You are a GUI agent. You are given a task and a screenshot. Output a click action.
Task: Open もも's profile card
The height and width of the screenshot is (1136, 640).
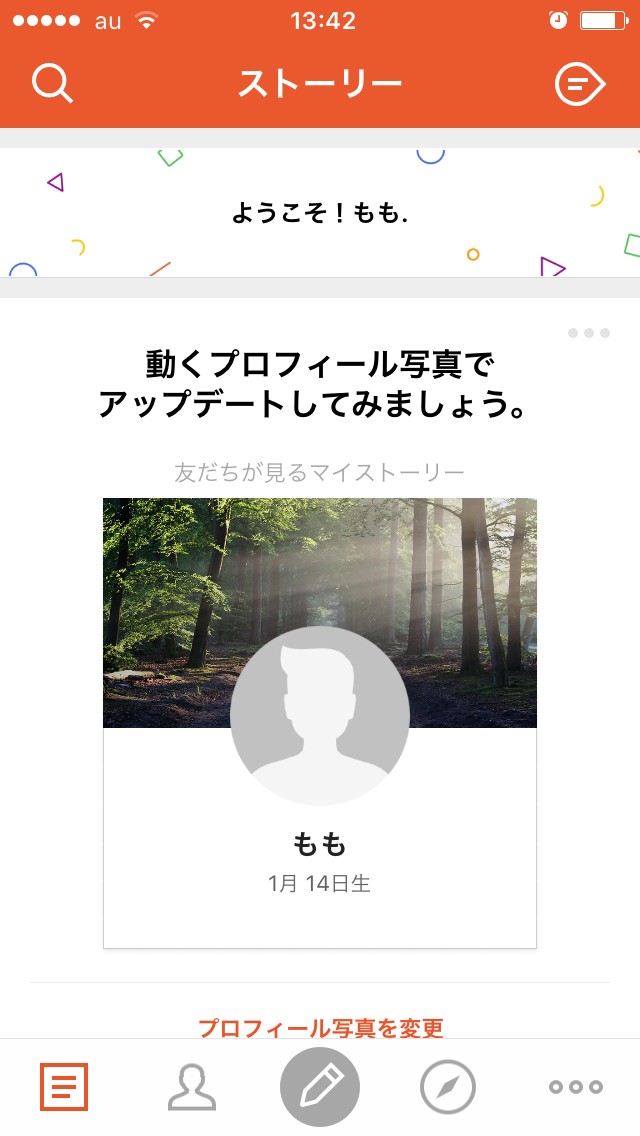[320, 722]
